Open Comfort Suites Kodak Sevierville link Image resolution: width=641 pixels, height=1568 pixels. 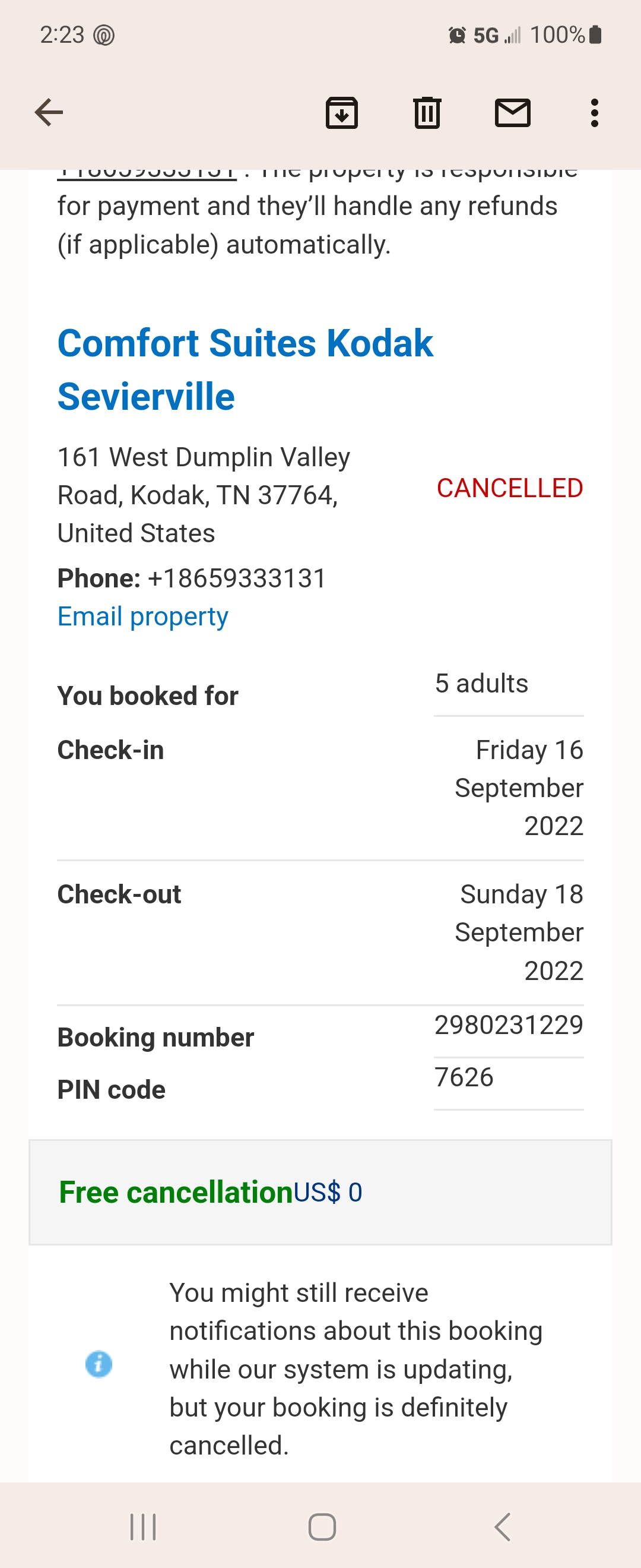coord(245,369)
